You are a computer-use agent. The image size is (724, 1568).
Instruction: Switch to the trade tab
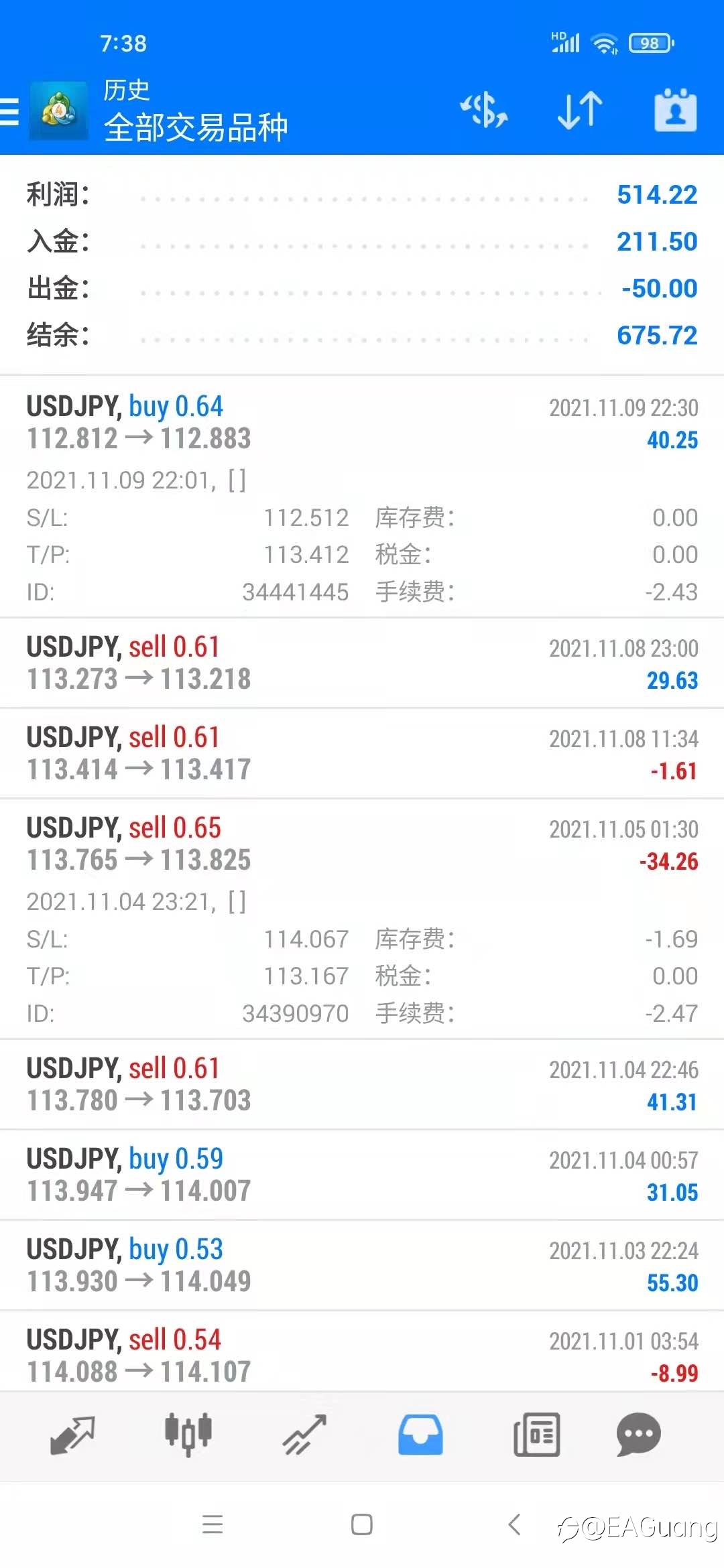(304, 1435)
